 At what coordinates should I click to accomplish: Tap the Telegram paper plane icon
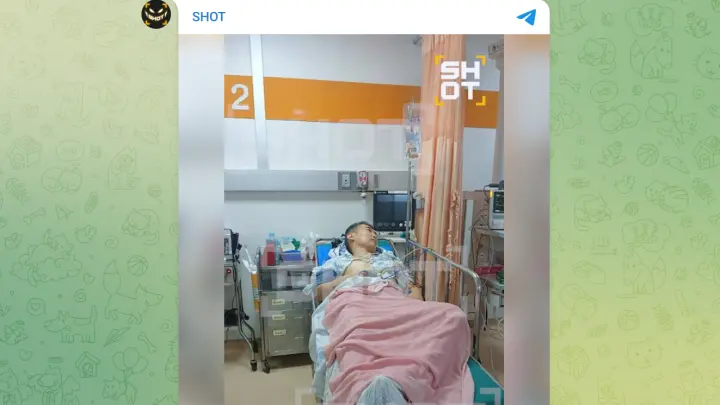(x=526, y=17)
